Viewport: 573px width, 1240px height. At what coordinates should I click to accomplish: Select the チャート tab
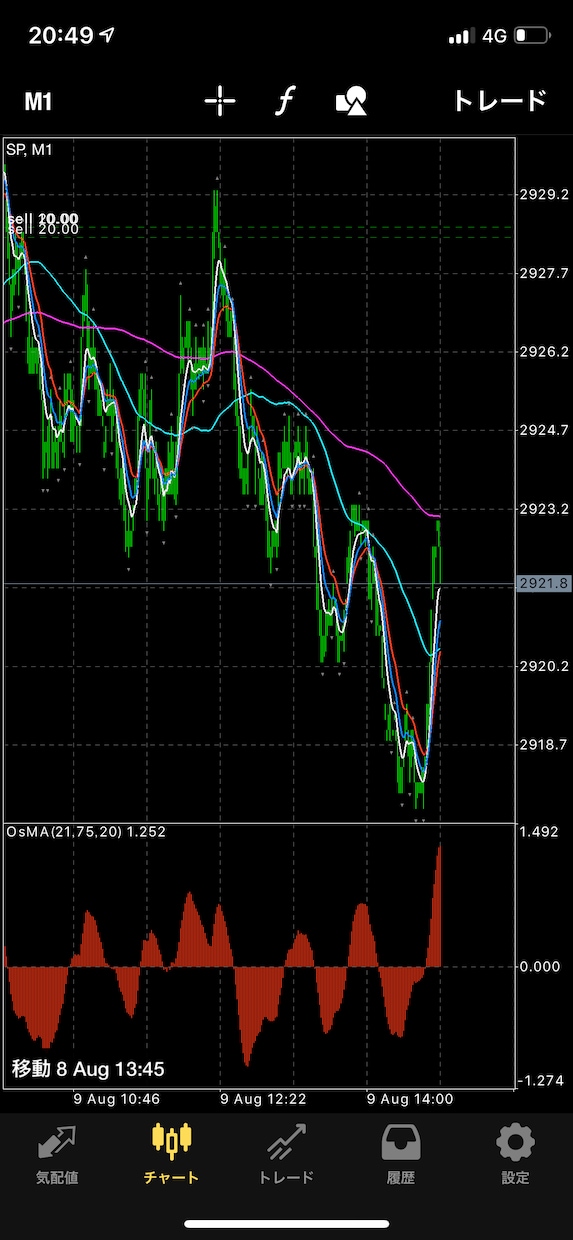[x=171, y=1154]
